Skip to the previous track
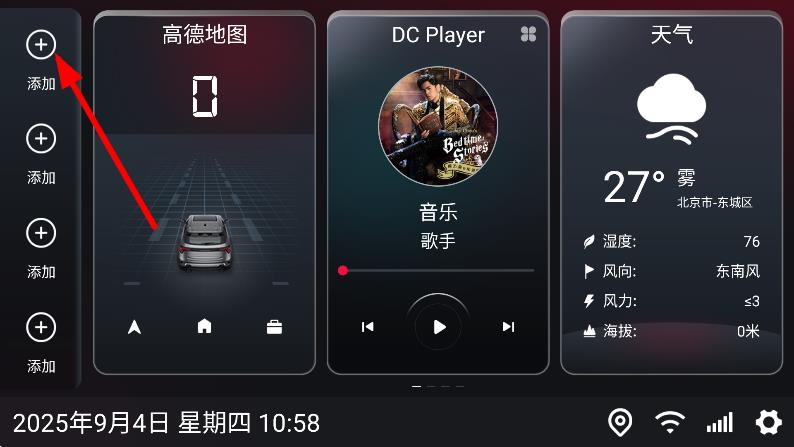 (x=368, y=326)
